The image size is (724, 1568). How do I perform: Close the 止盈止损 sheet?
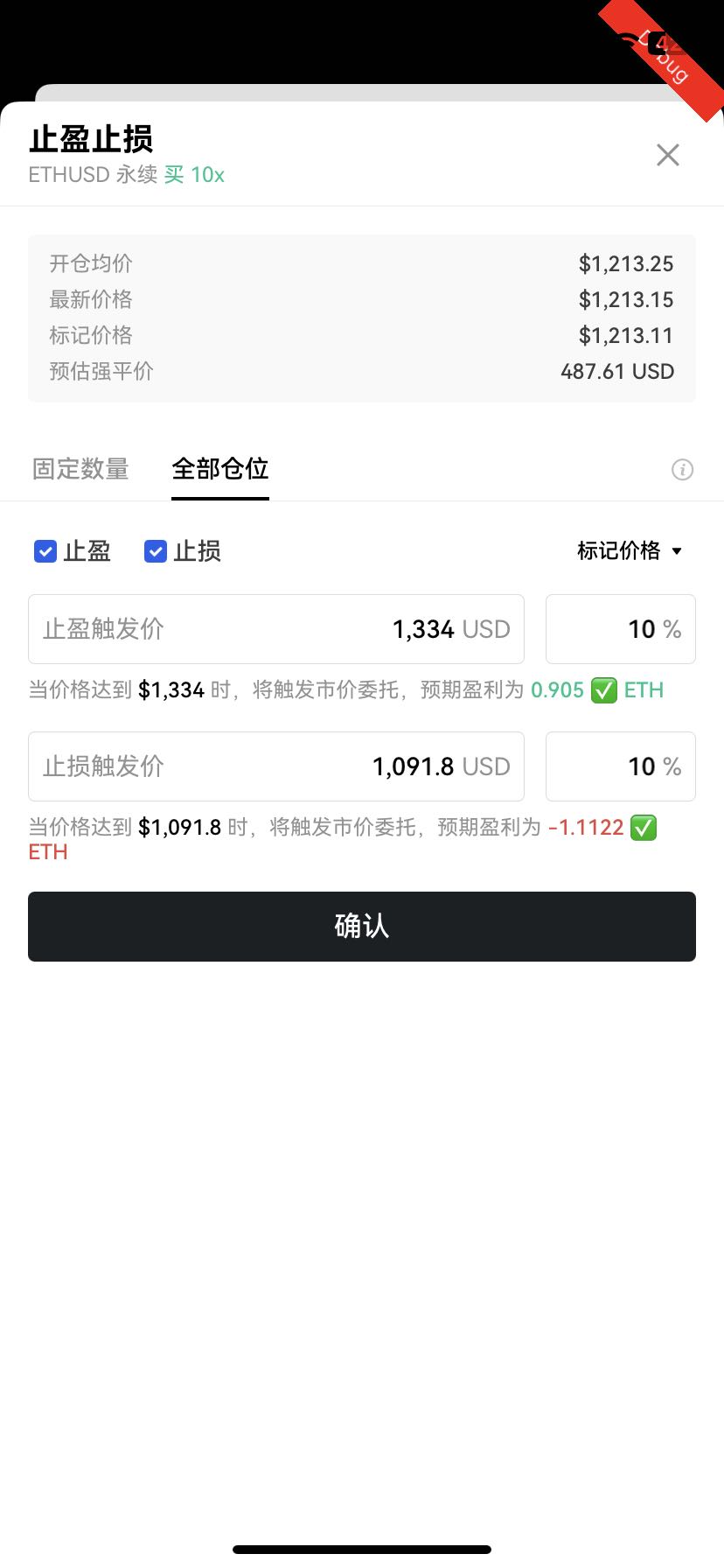(x=668, y=155)
